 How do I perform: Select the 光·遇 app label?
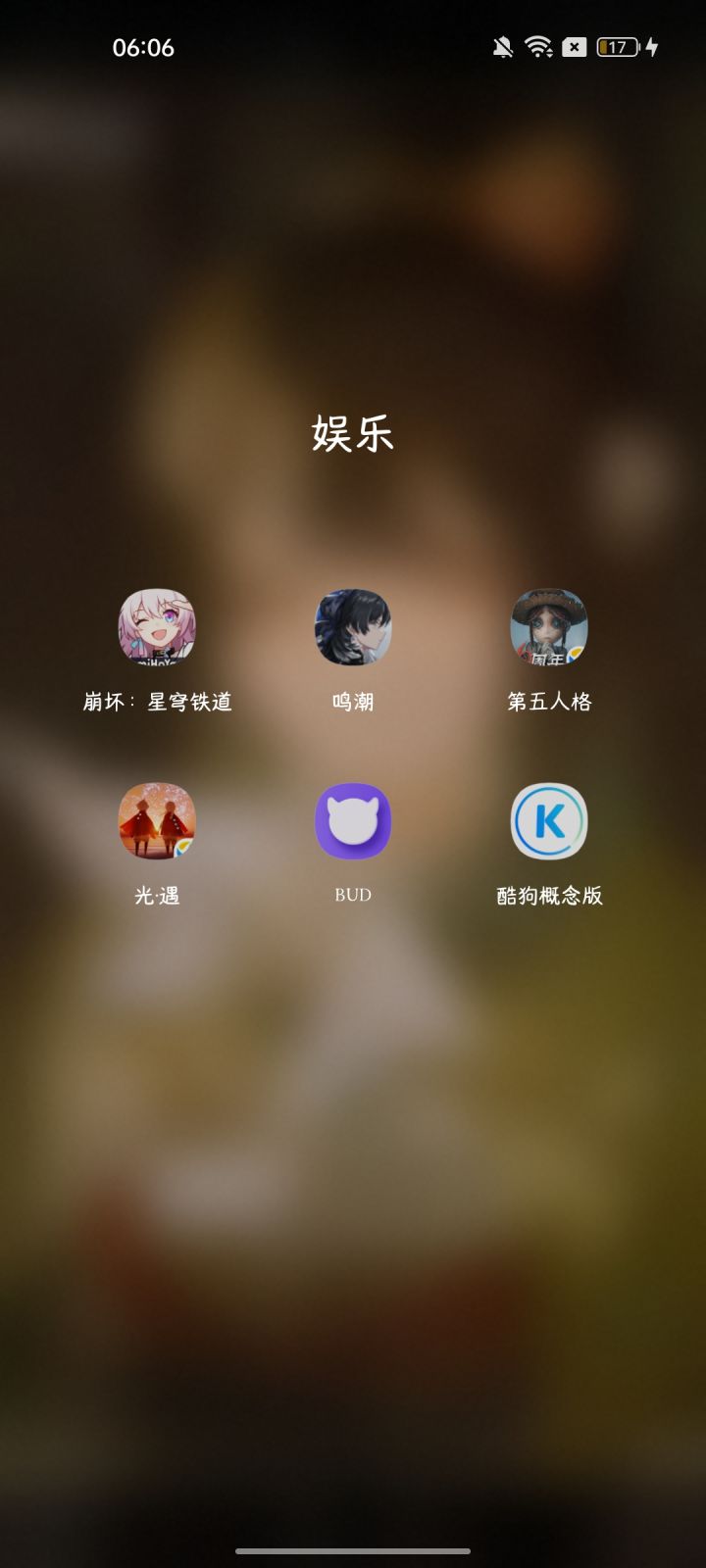point(157,893)
